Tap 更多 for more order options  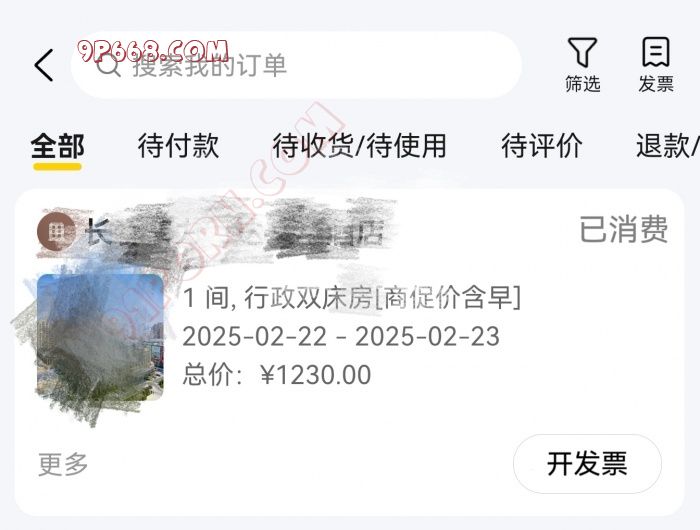[63, 464]
